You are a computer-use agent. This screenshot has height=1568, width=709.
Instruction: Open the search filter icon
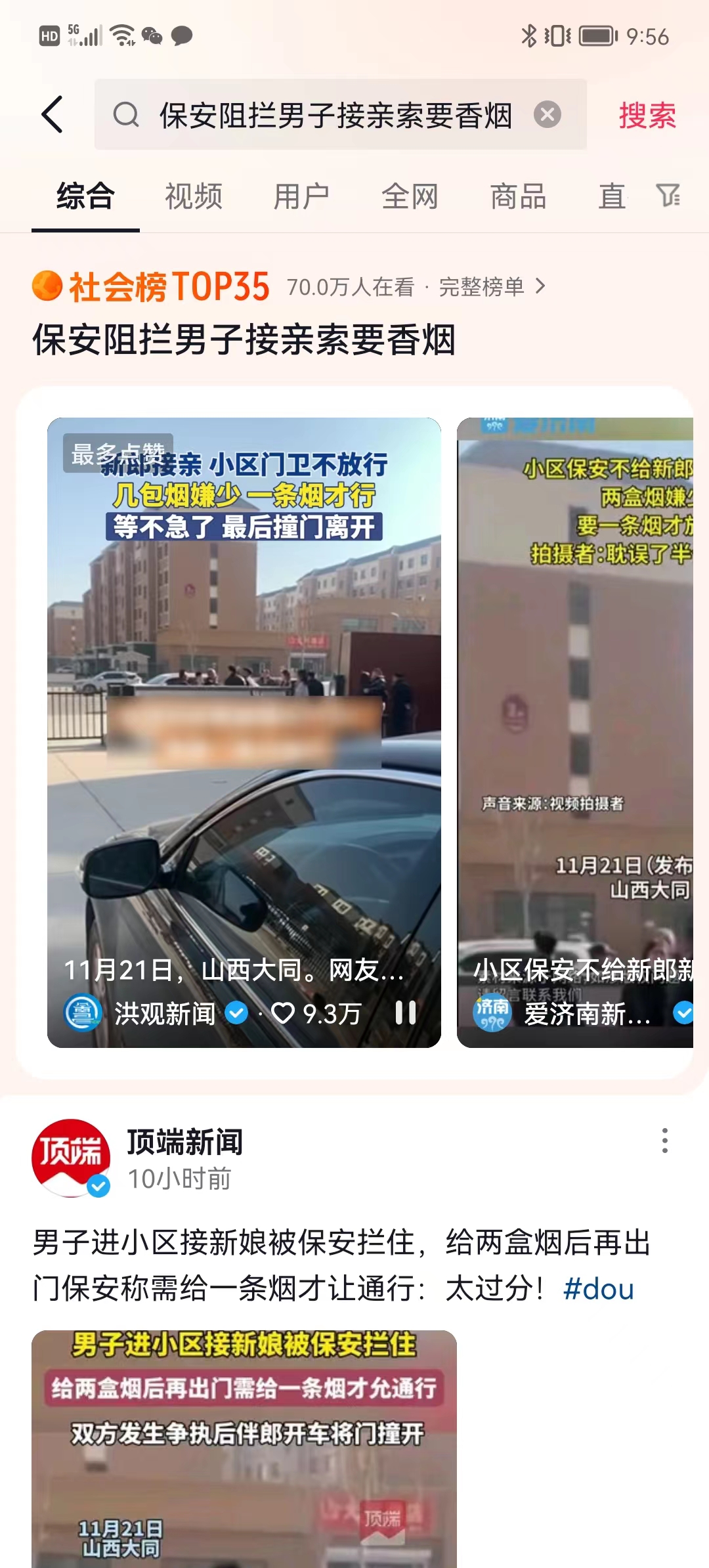(x=668, y=195)
